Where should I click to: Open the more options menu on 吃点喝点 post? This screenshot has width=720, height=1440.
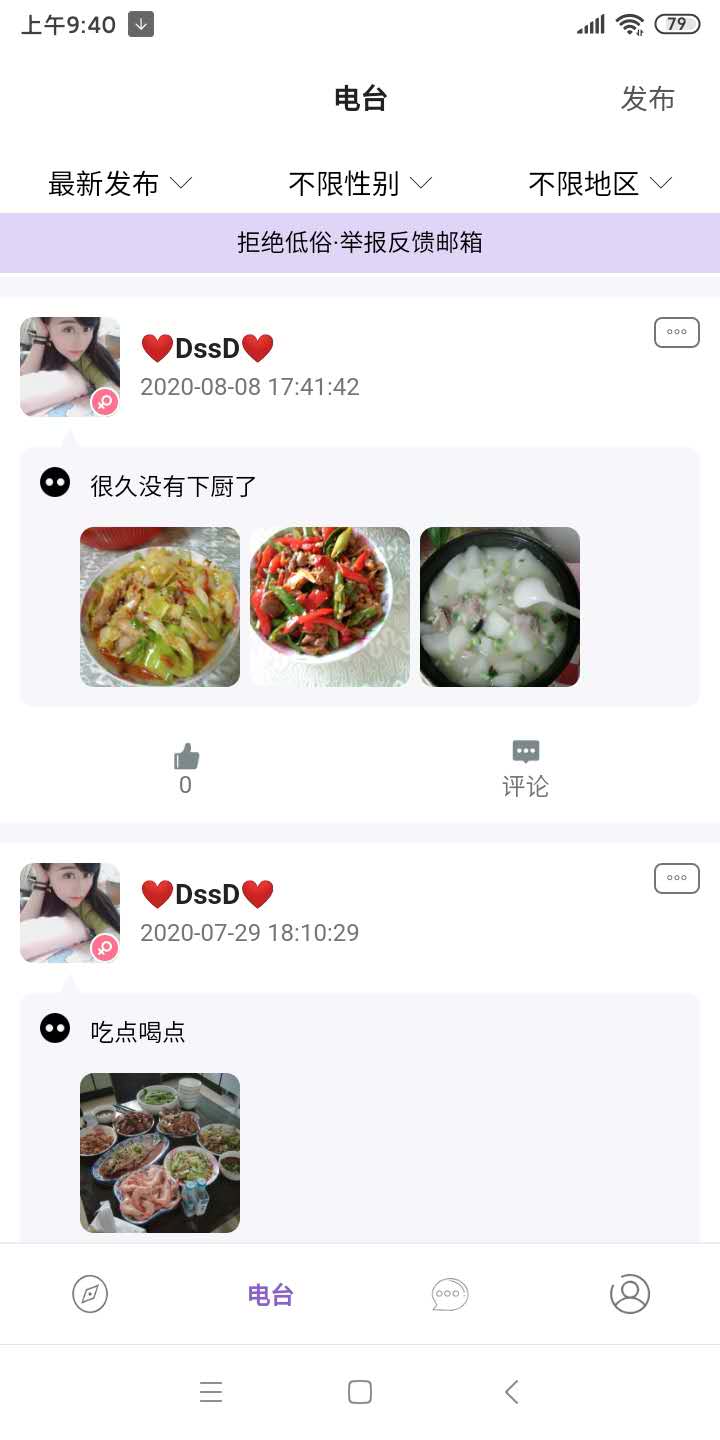pos(676,879)
